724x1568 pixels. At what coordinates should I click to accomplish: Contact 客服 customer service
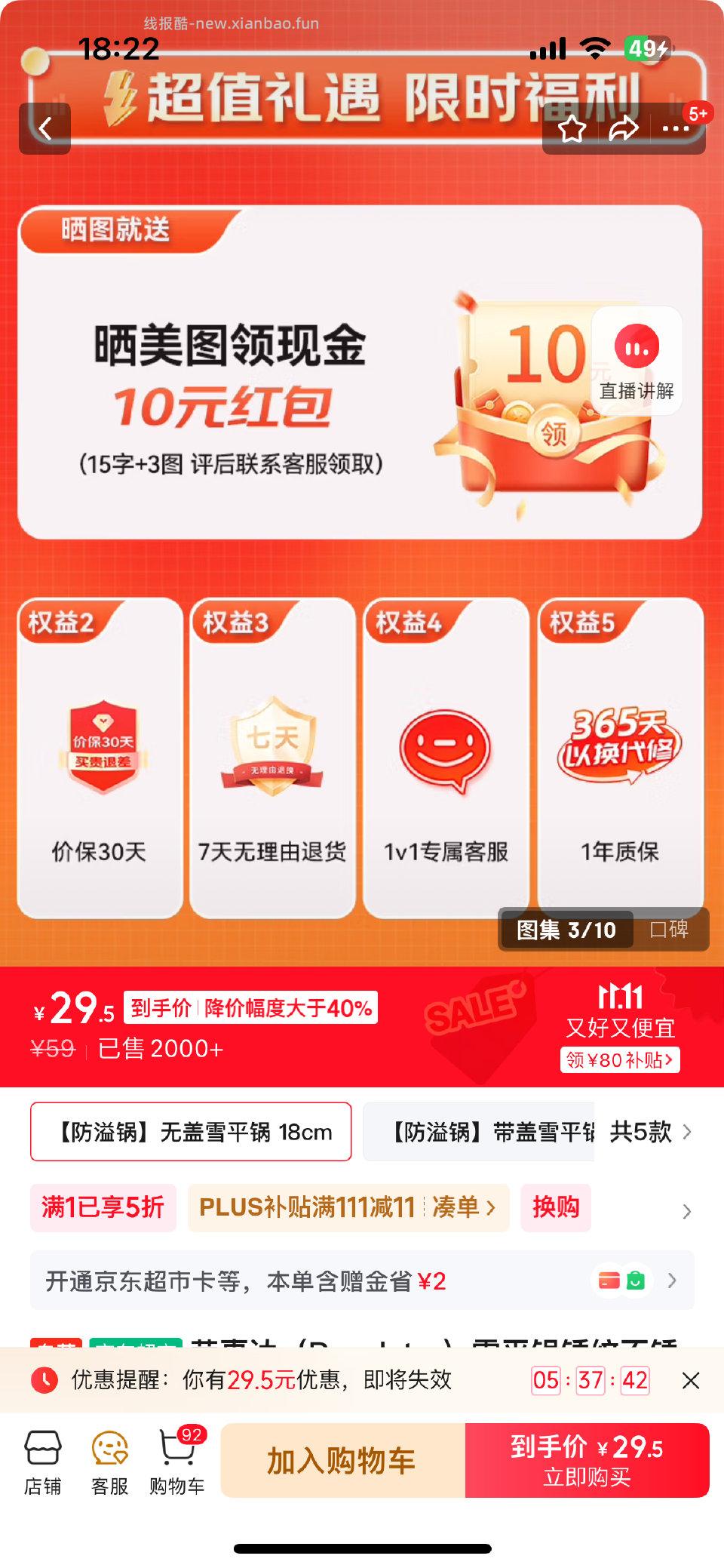pos(109,1462)
